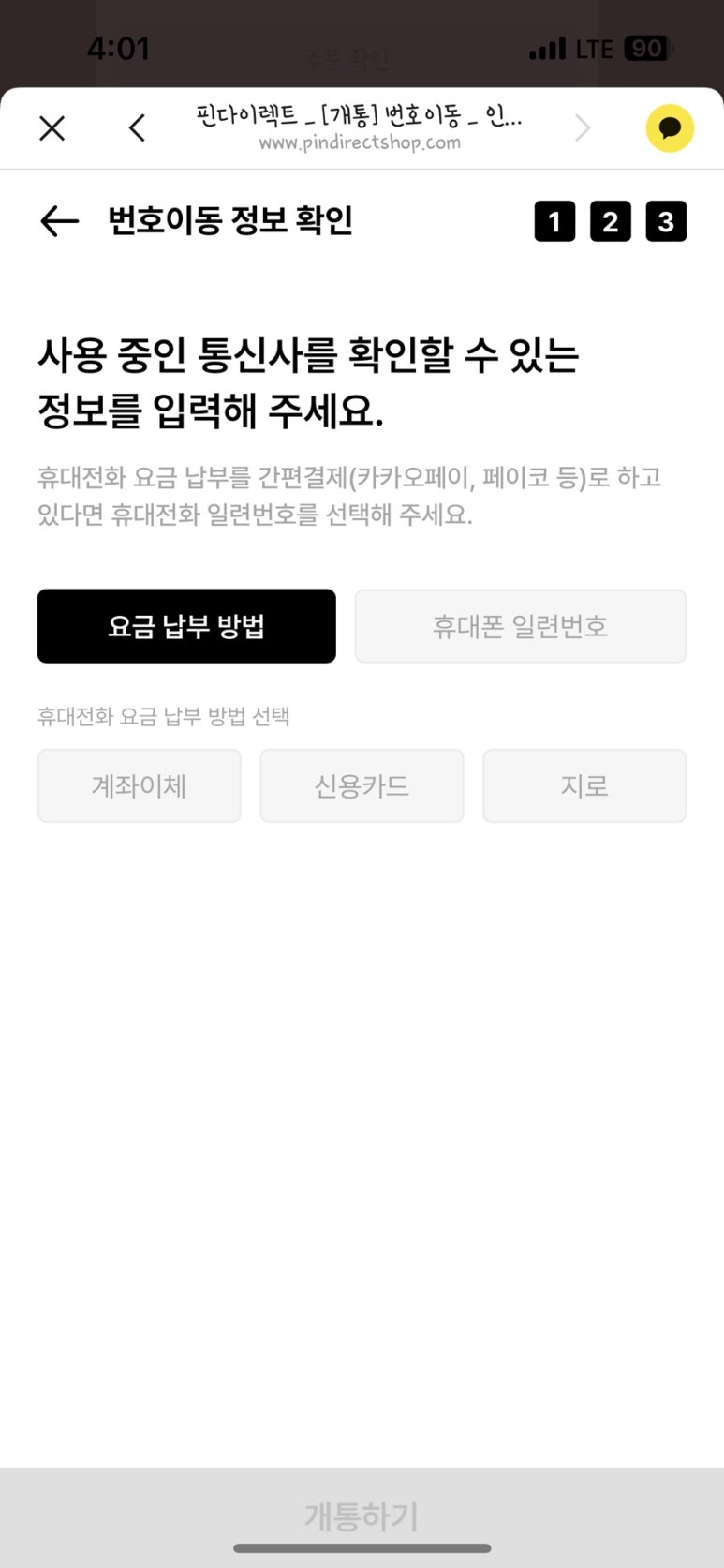Go back in the browser with the chevron
724x1568 pixels.
pos(138,128)
